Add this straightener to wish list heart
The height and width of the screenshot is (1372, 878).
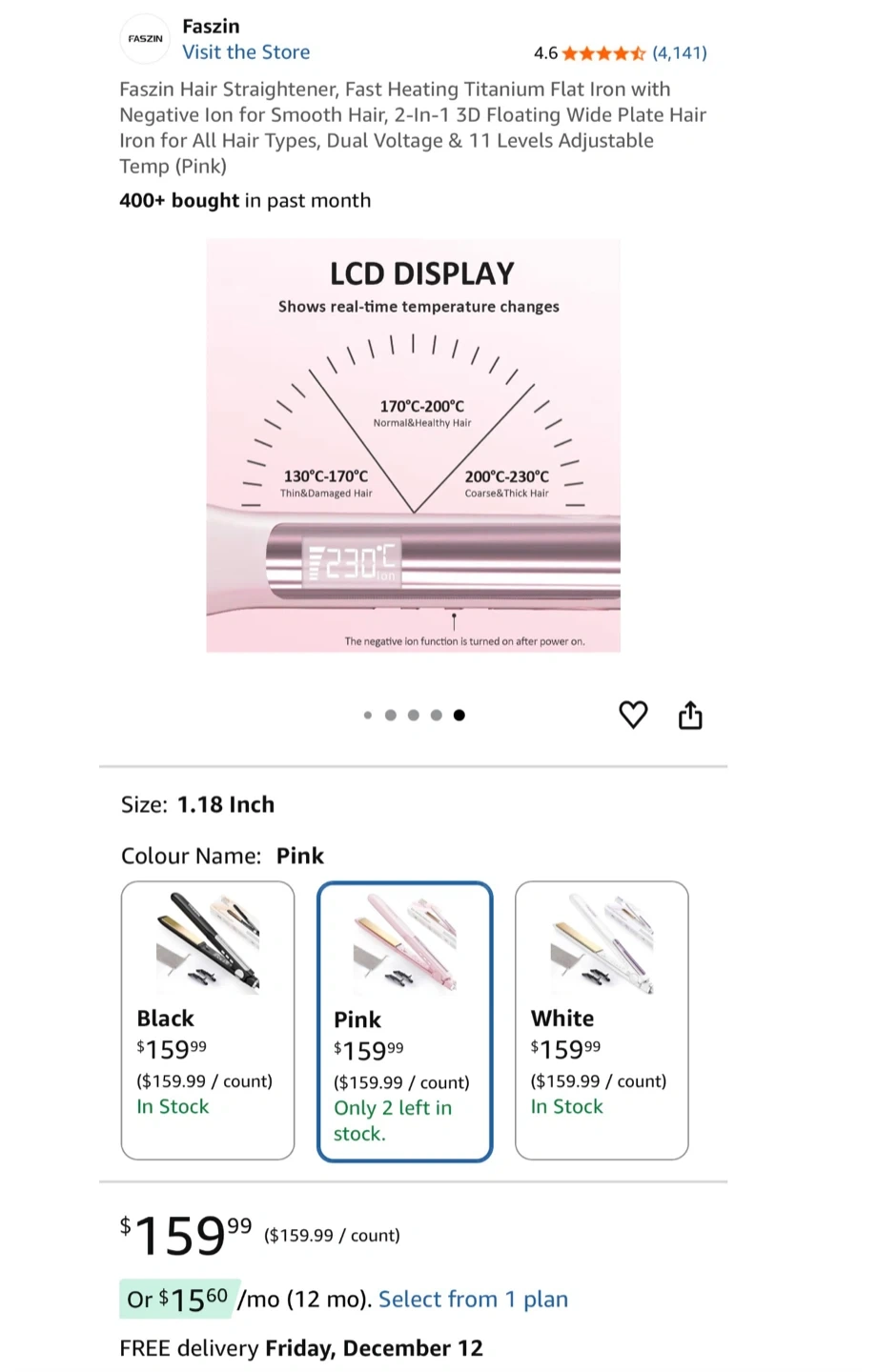pos(634,715)
